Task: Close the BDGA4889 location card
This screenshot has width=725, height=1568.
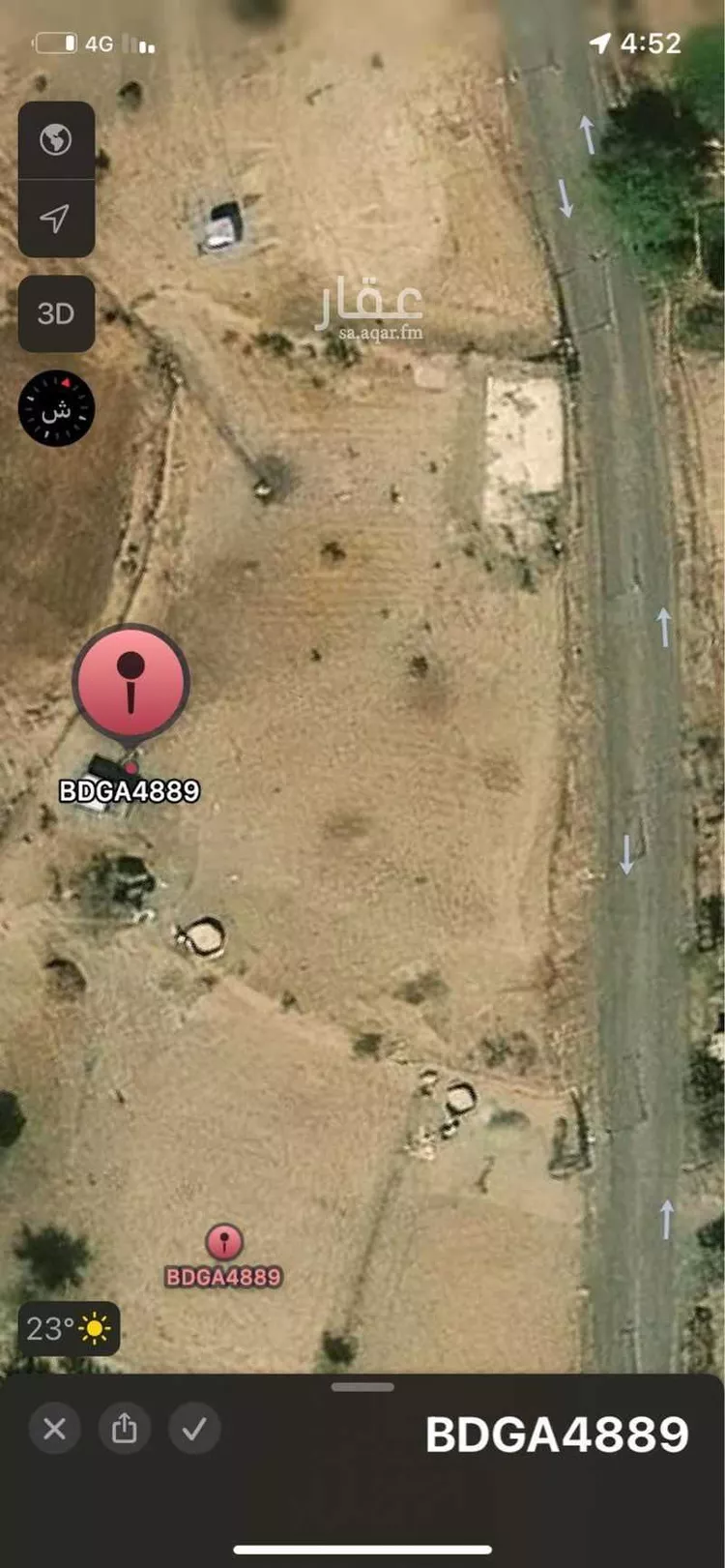Action: coord(55,1428)
